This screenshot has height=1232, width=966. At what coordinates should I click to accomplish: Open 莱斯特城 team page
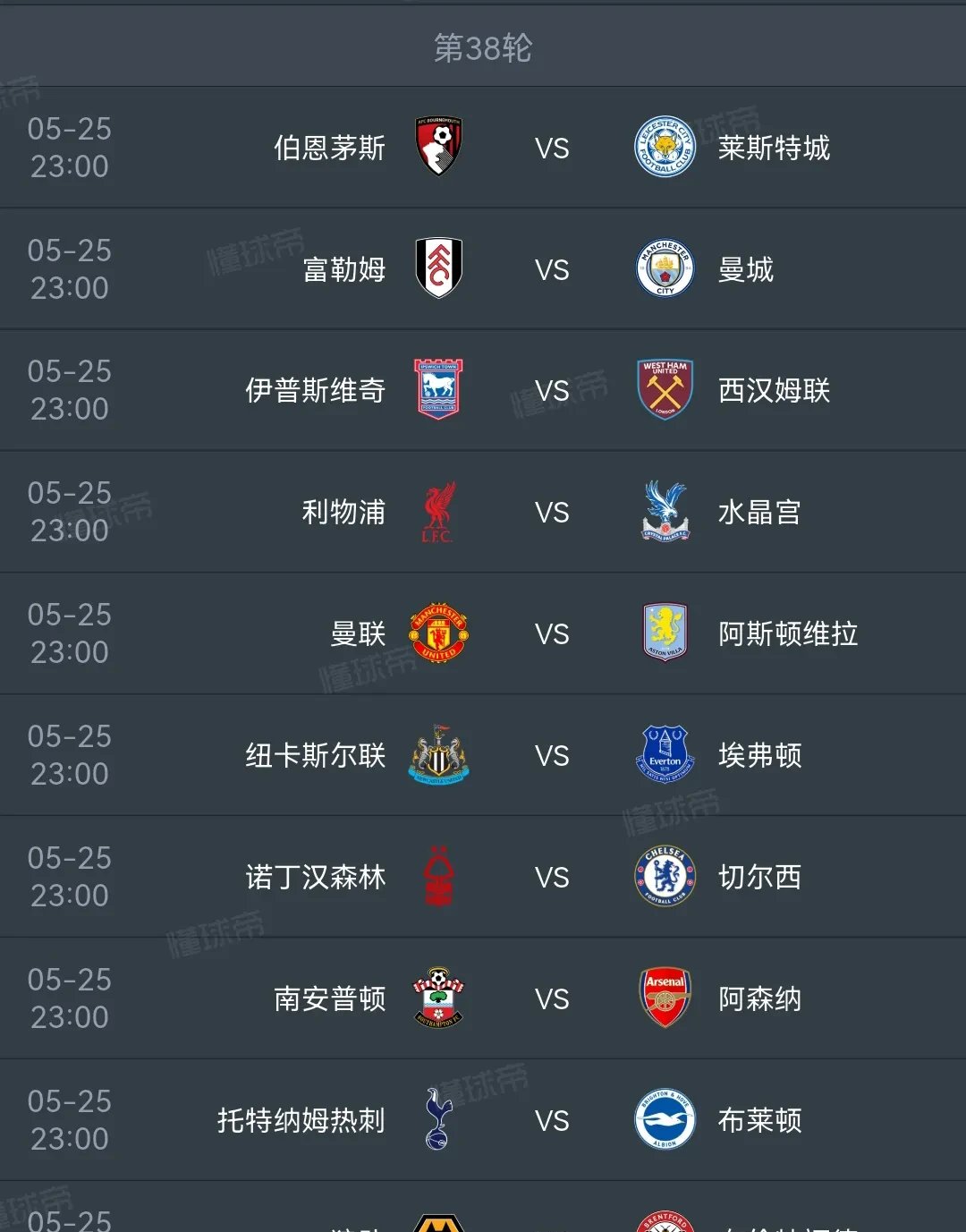pos(774,149)
